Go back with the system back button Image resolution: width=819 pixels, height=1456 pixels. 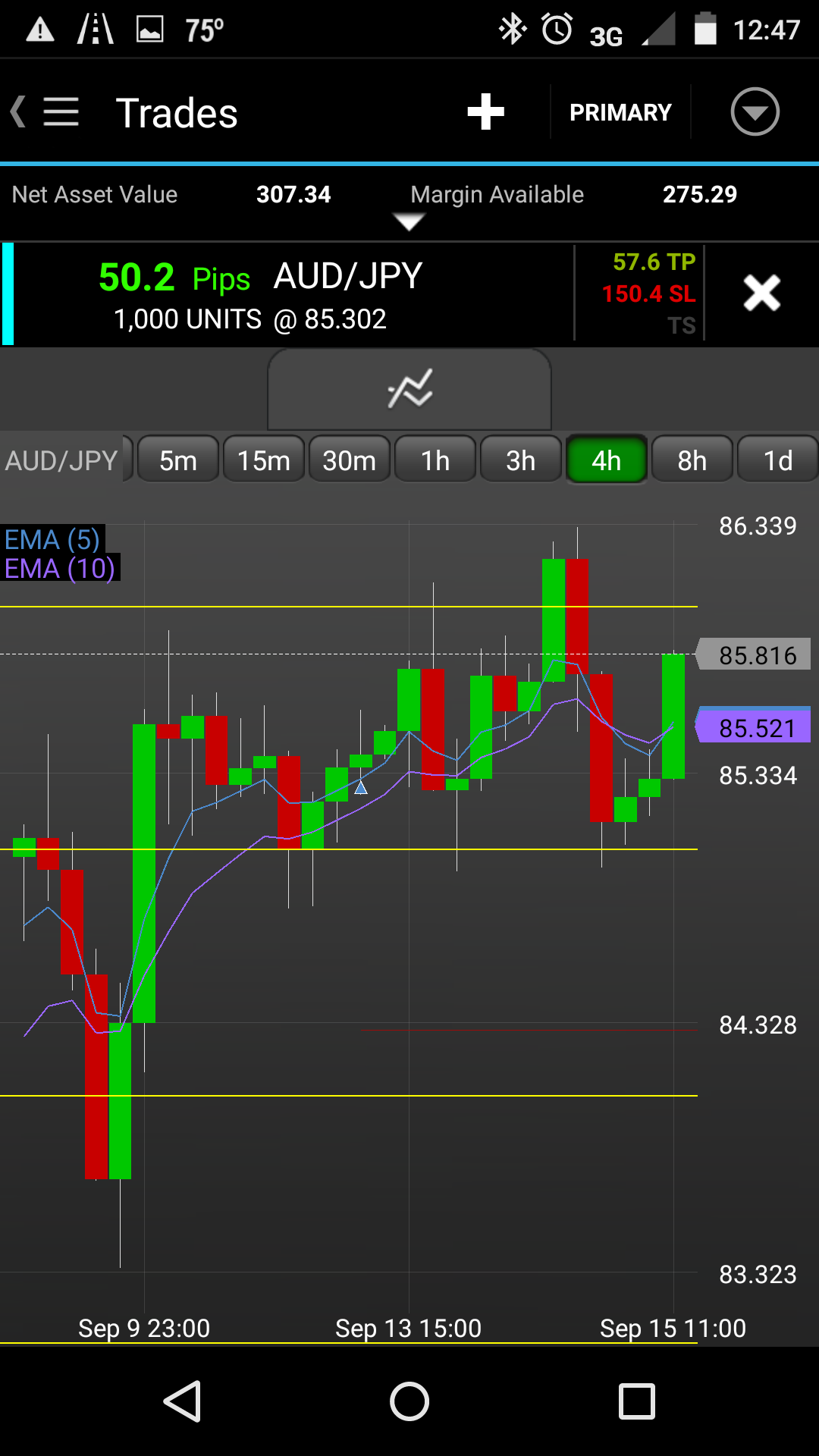[182, 1401]
